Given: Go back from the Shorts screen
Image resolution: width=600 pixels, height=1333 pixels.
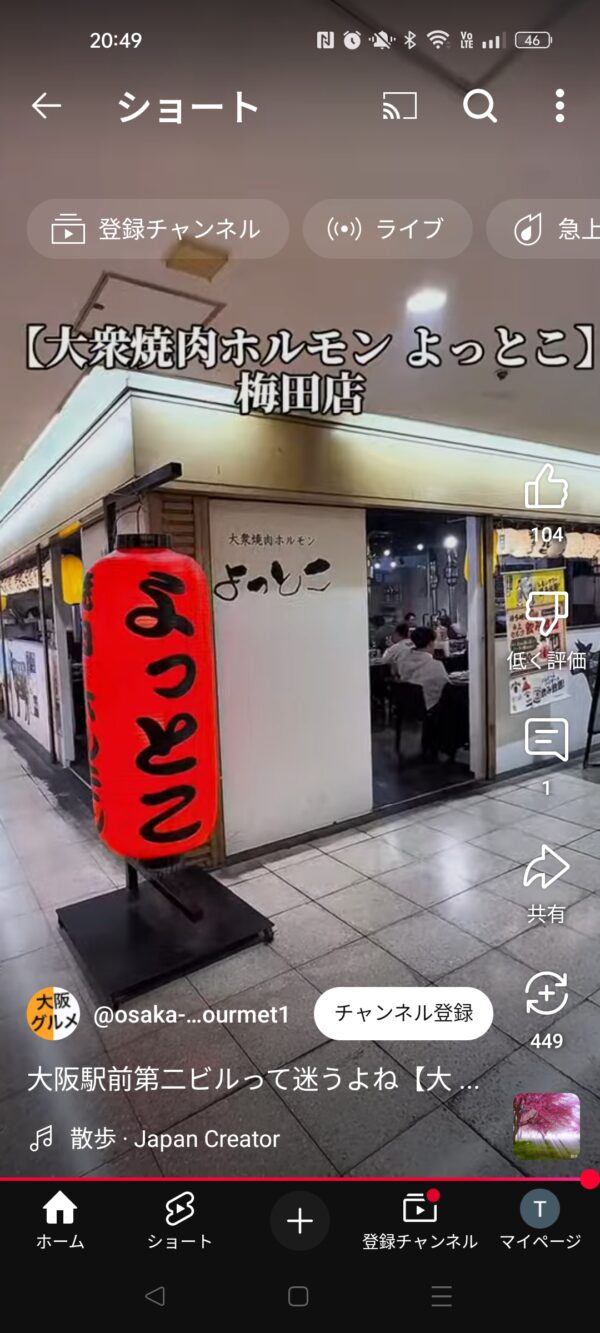Looking at the screenshot, I should click(46, 106).
